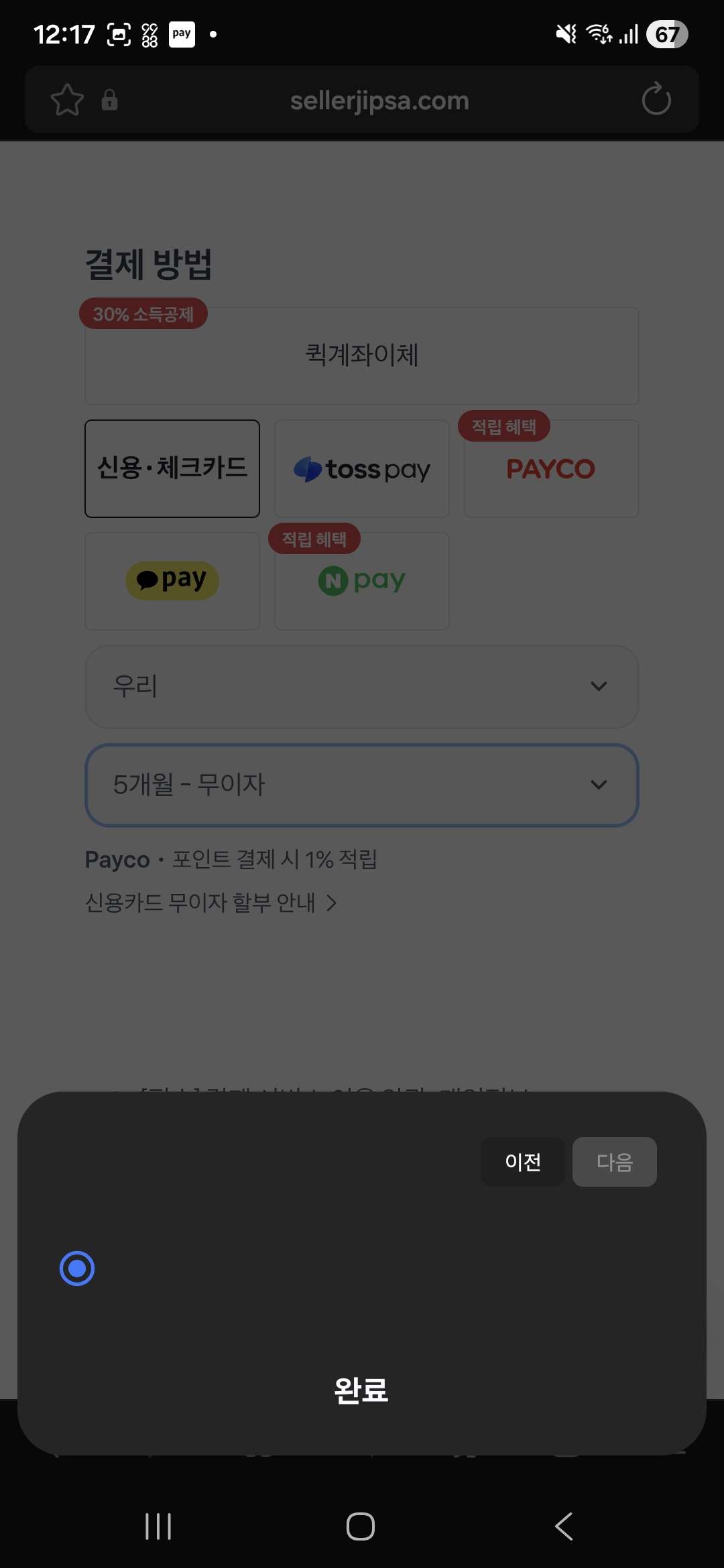Pay with toss pay
Screen dimensions: 724x1568
pyautogui.click(x=361, y=468)
